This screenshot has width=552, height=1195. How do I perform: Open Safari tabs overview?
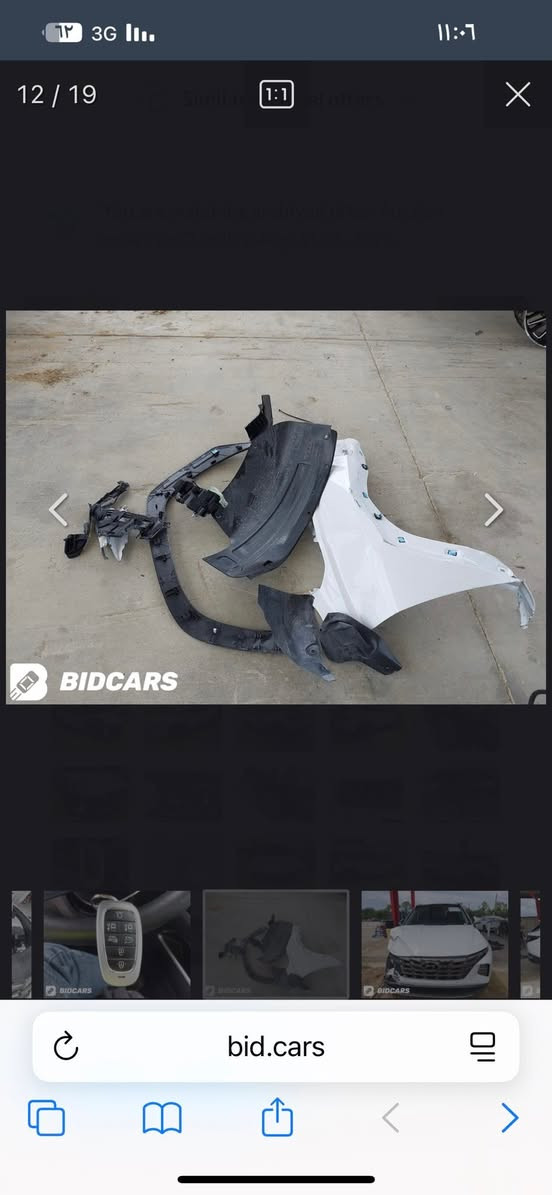47,1118
